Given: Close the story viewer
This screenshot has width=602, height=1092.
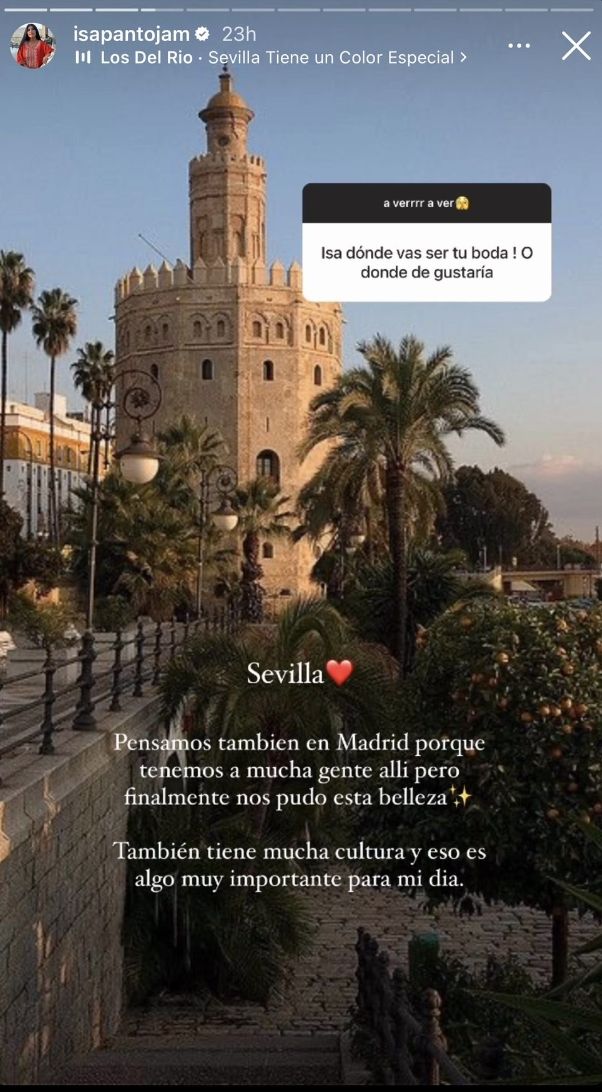Looking at the screenshot, I should point(576,46).
